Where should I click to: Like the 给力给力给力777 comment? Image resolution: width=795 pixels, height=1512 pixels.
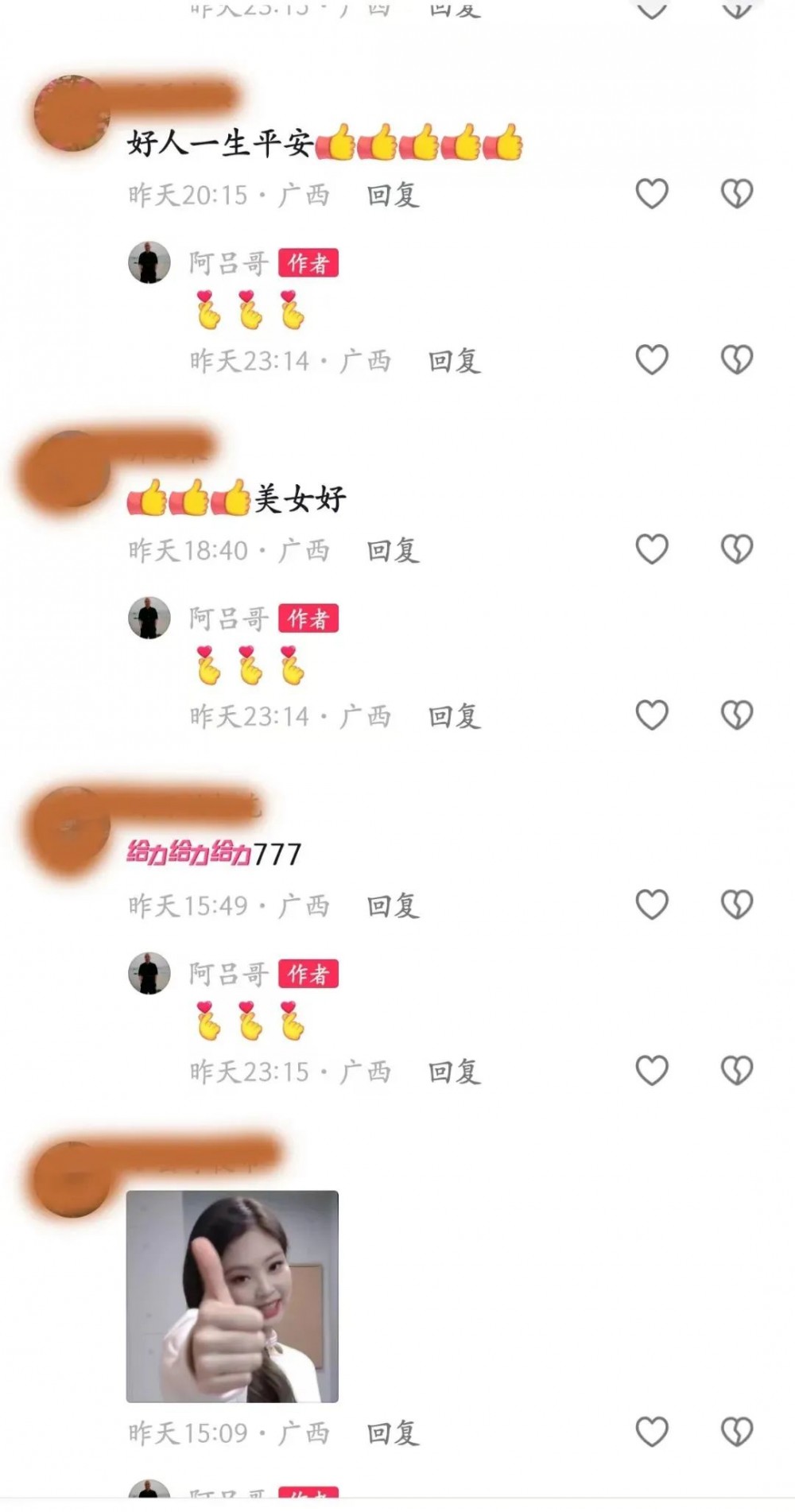coord(652,905)
